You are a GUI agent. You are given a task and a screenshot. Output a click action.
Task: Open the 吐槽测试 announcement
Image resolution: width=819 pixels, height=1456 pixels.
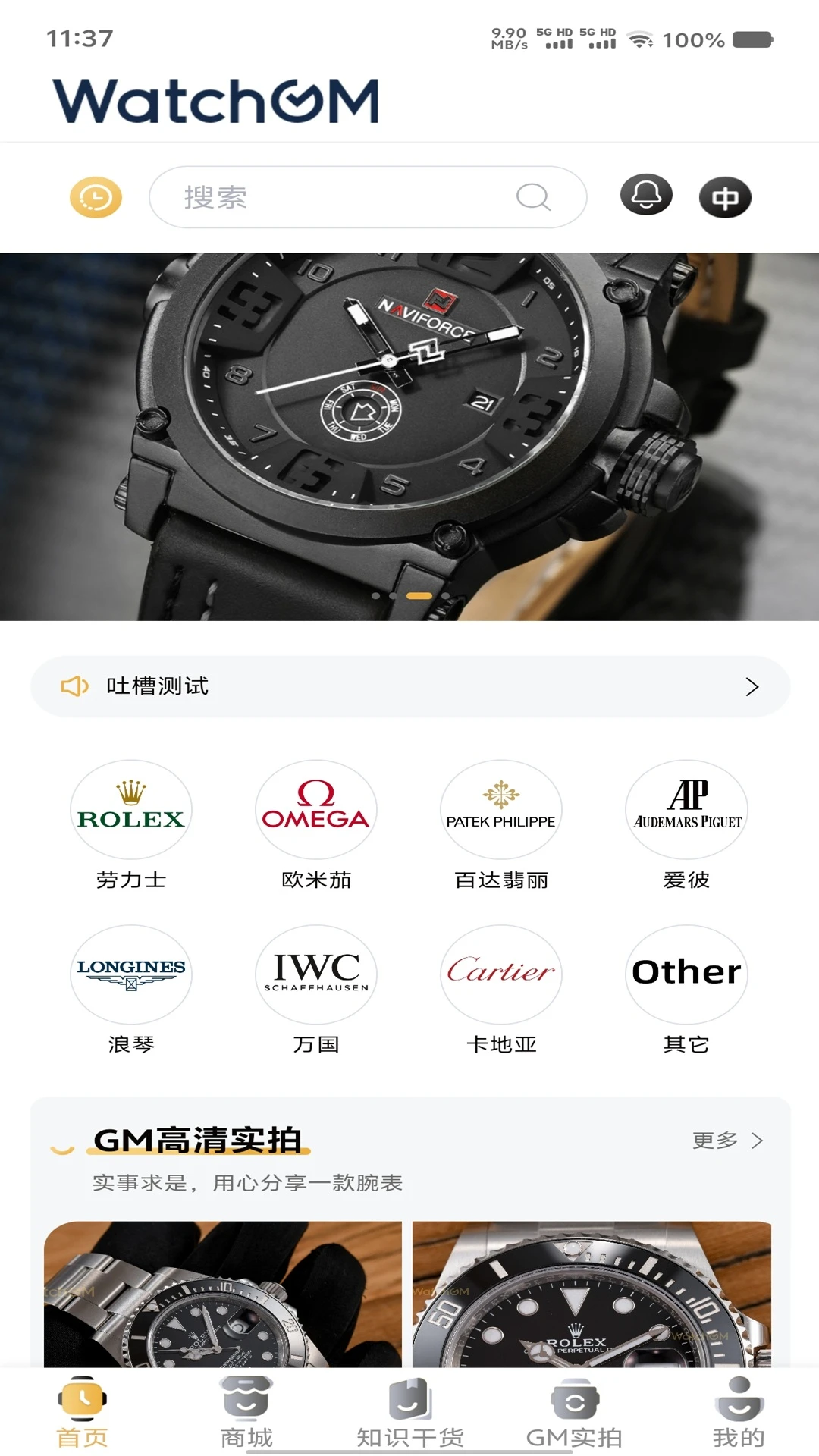409,686
